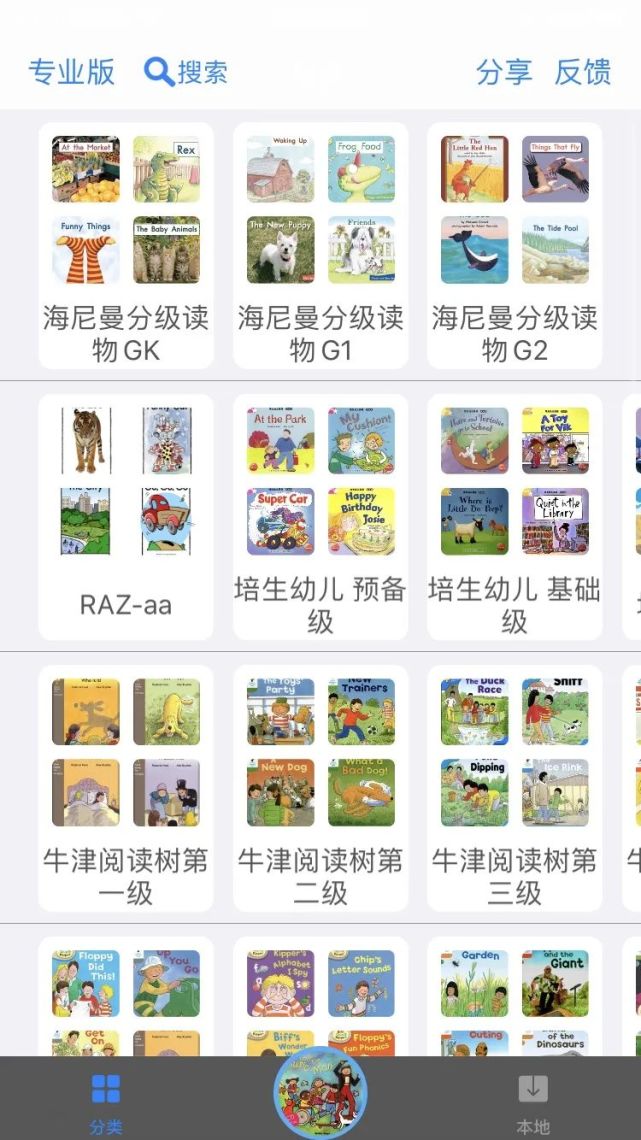
Task: Switch to the 本地 local tab
Action: pos(532,1103)
